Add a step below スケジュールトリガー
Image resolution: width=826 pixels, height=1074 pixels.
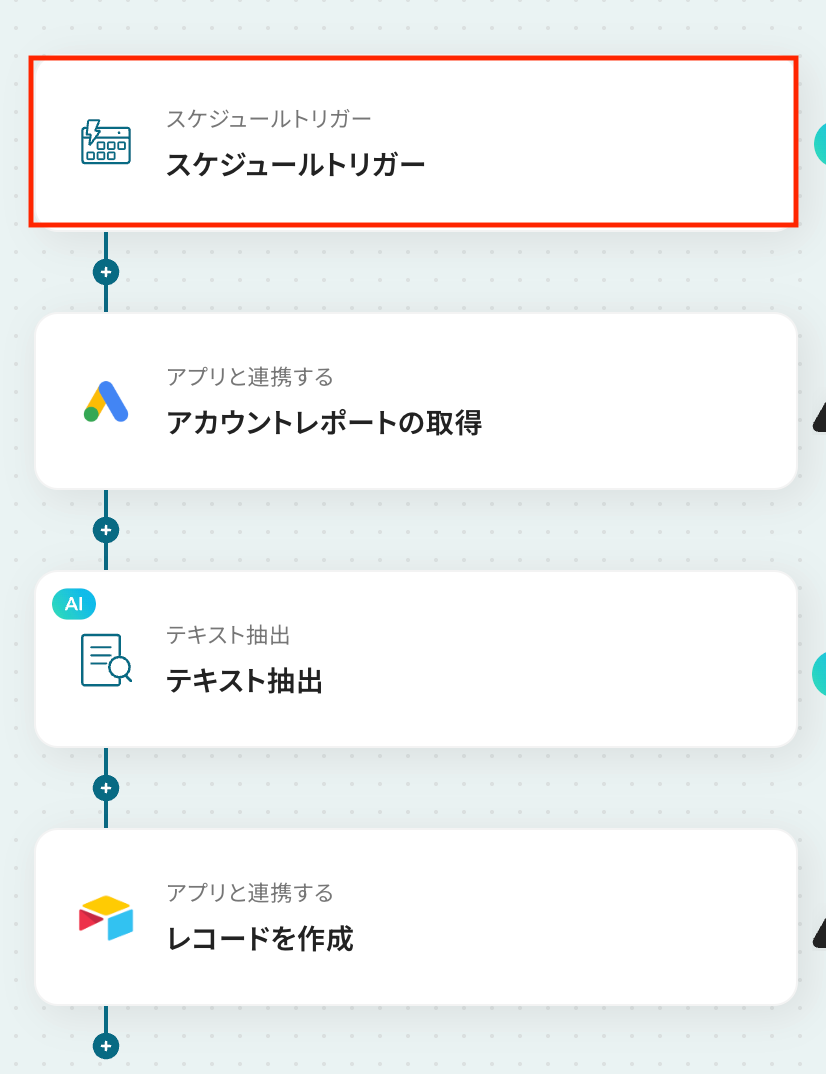[106, 271]
